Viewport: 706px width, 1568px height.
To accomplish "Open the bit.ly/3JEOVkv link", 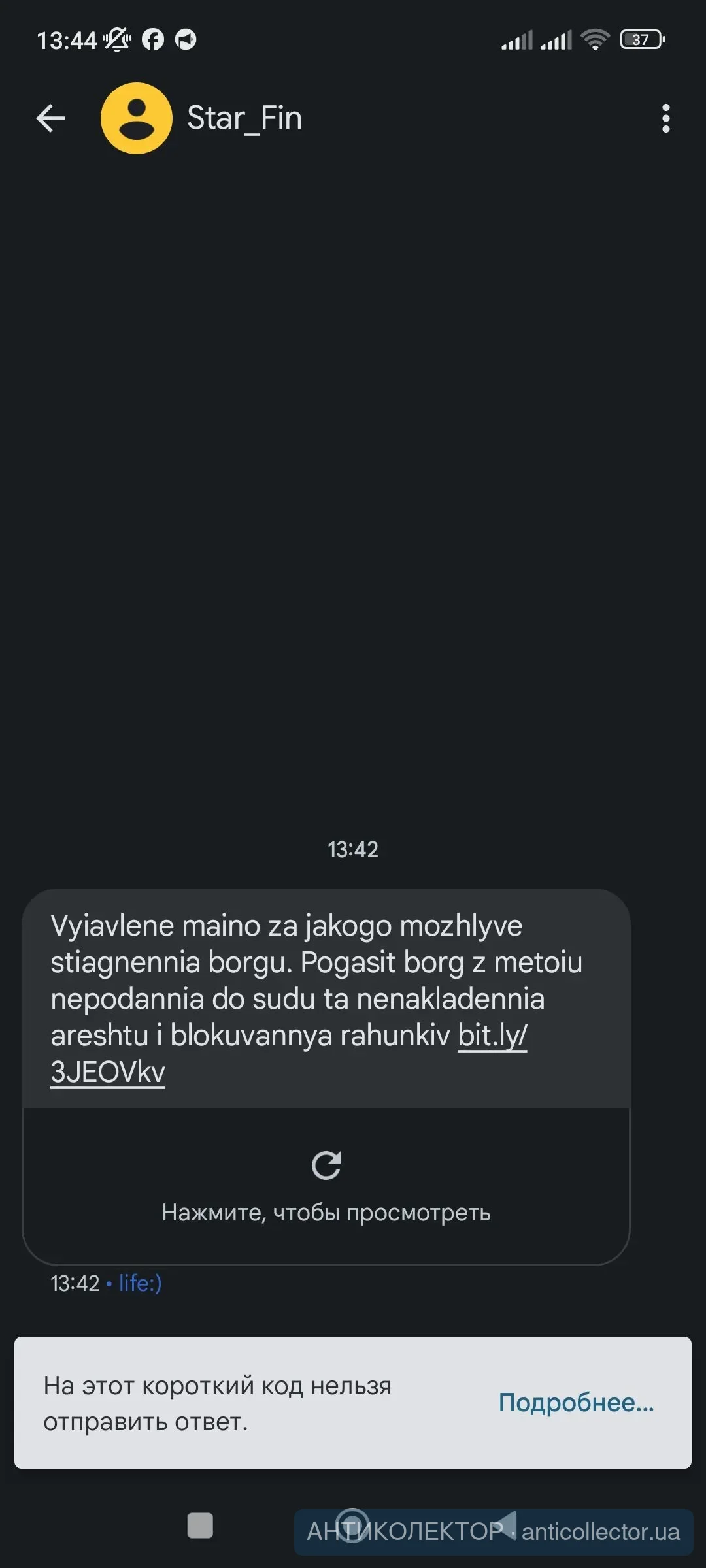I will [492, 1036].
